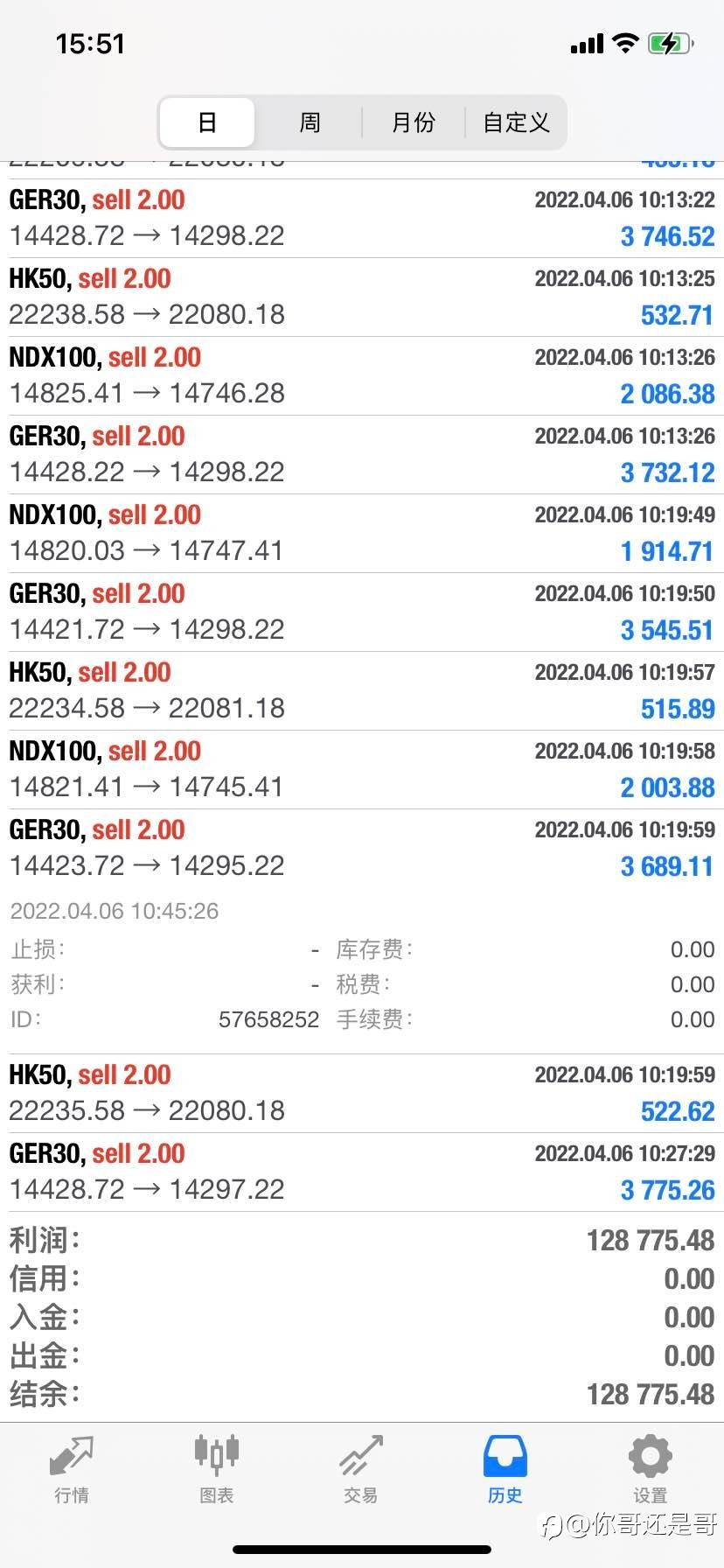724x1568 pixels.
Task: Expand GER30 trade with profit 3 545.51
Action: (362, 612)
